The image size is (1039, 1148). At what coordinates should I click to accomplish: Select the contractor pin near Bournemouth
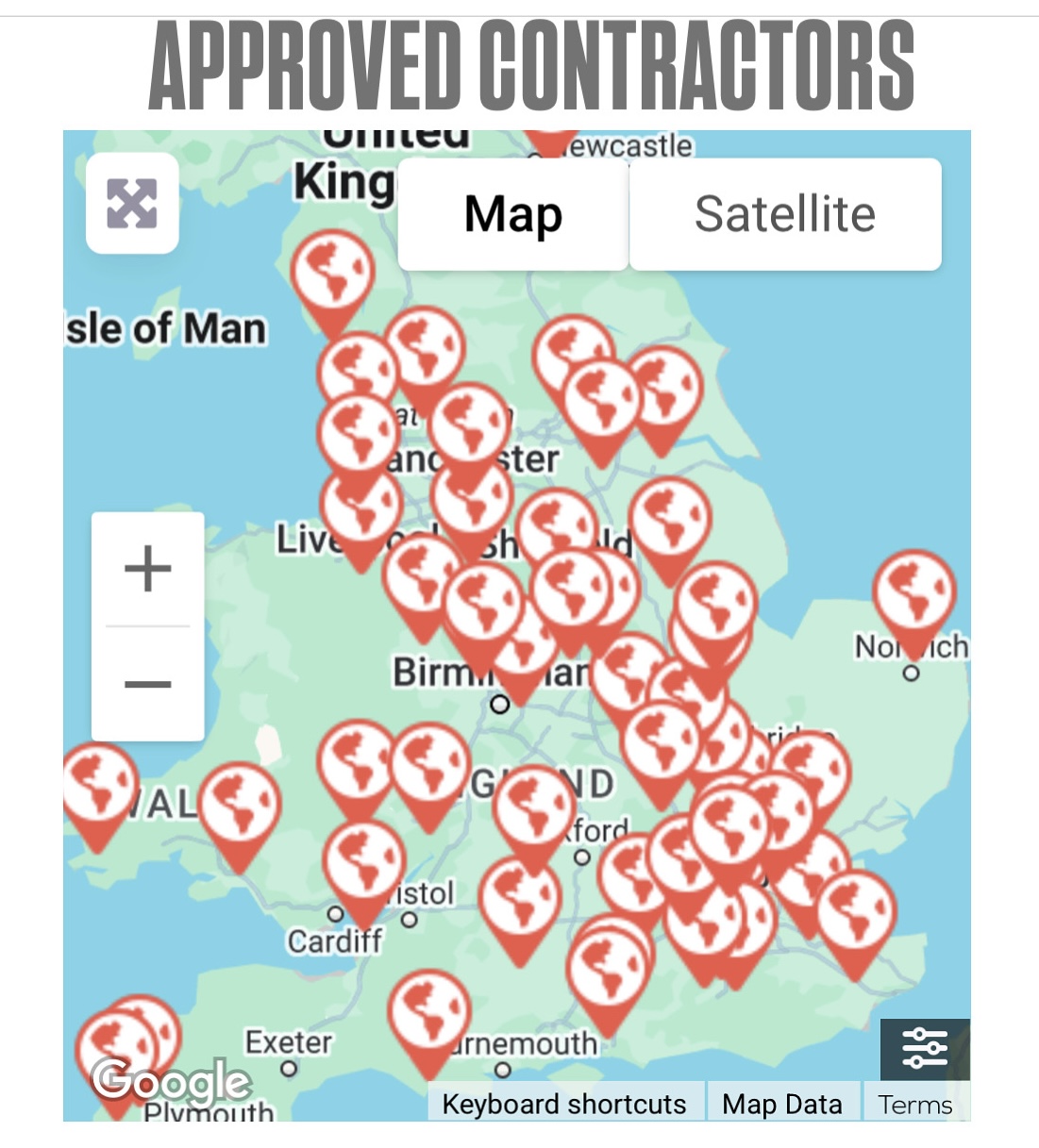(x=429, y=1014)
